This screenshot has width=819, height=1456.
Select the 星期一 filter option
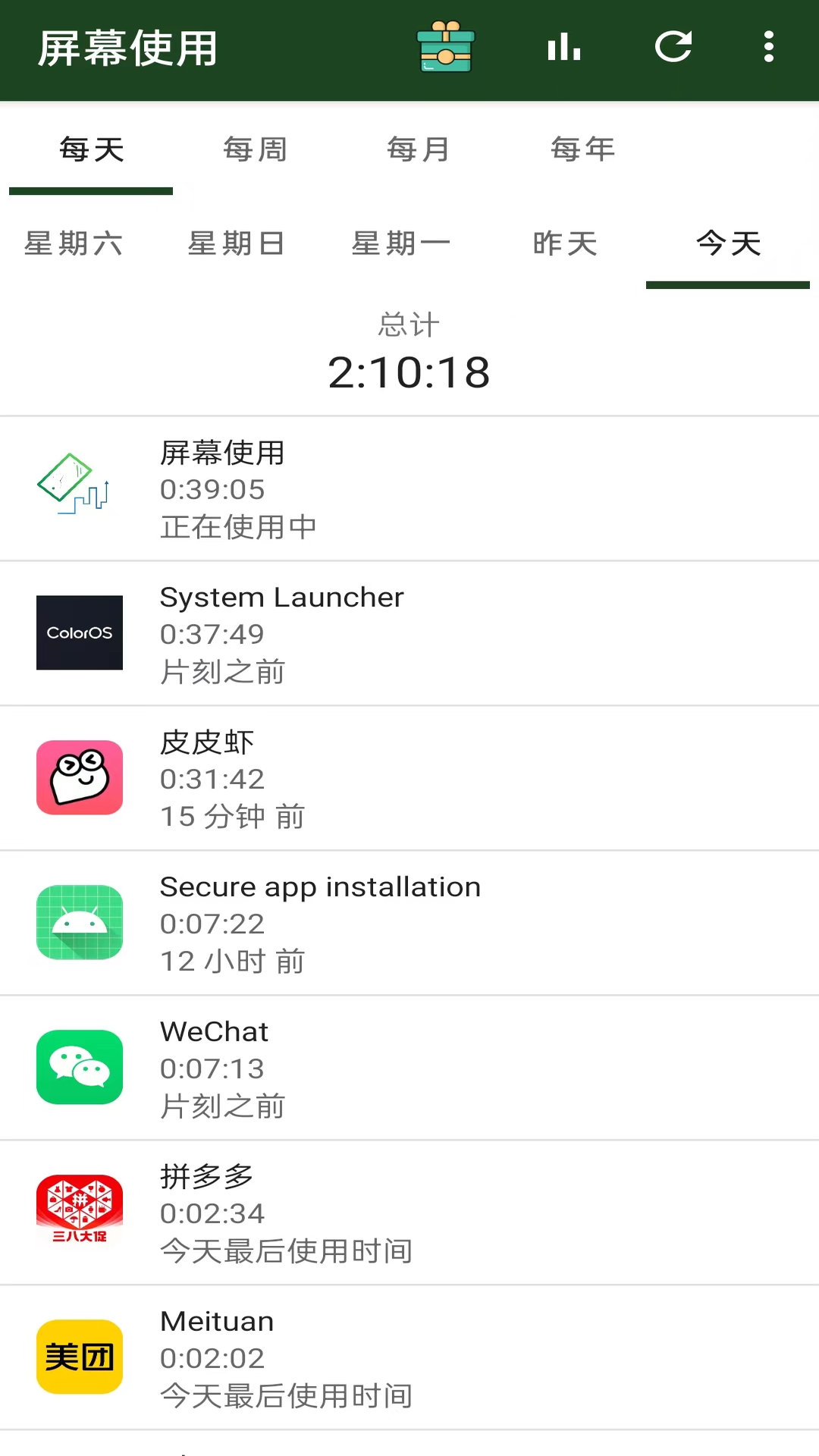point(401,243)
